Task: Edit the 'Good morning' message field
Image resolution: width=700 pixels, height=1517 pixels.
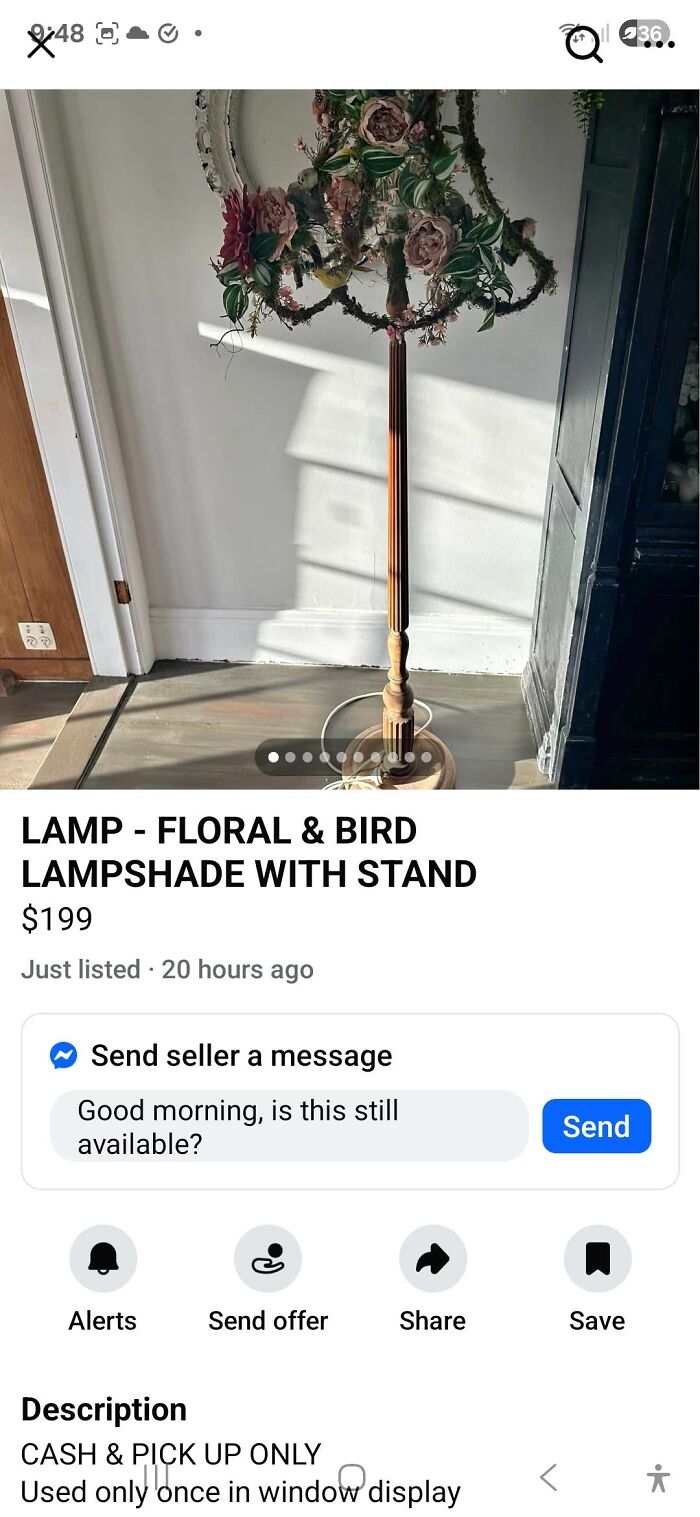Action: tap(289, 1126)
